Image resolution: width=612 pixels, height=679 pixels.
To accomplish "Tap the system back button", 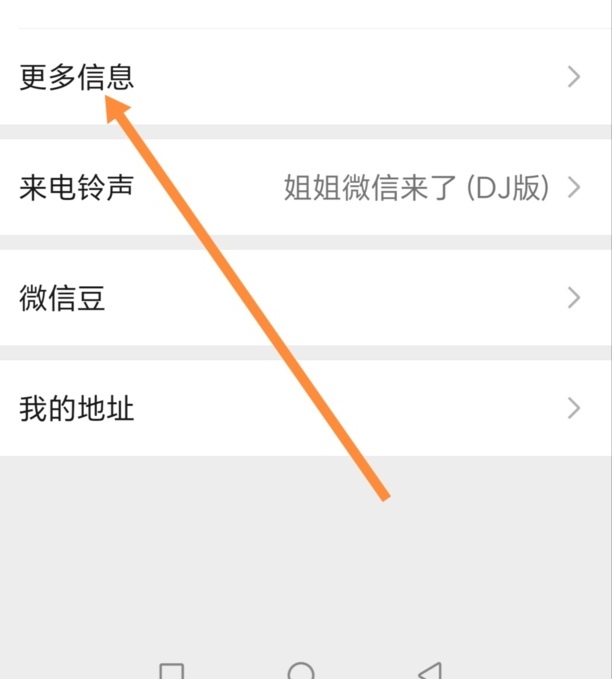I will 429,671.
